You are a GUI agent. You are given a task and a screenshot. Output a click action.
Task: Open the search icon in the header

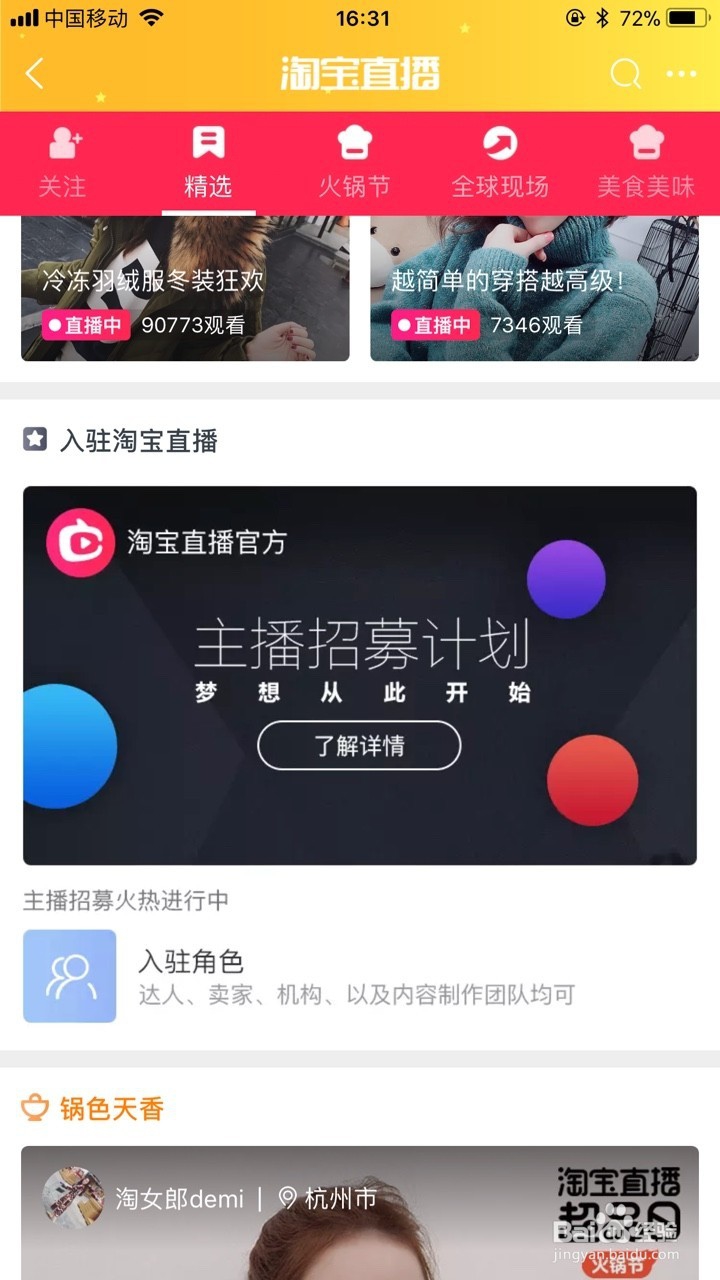(x=625, y=74)
